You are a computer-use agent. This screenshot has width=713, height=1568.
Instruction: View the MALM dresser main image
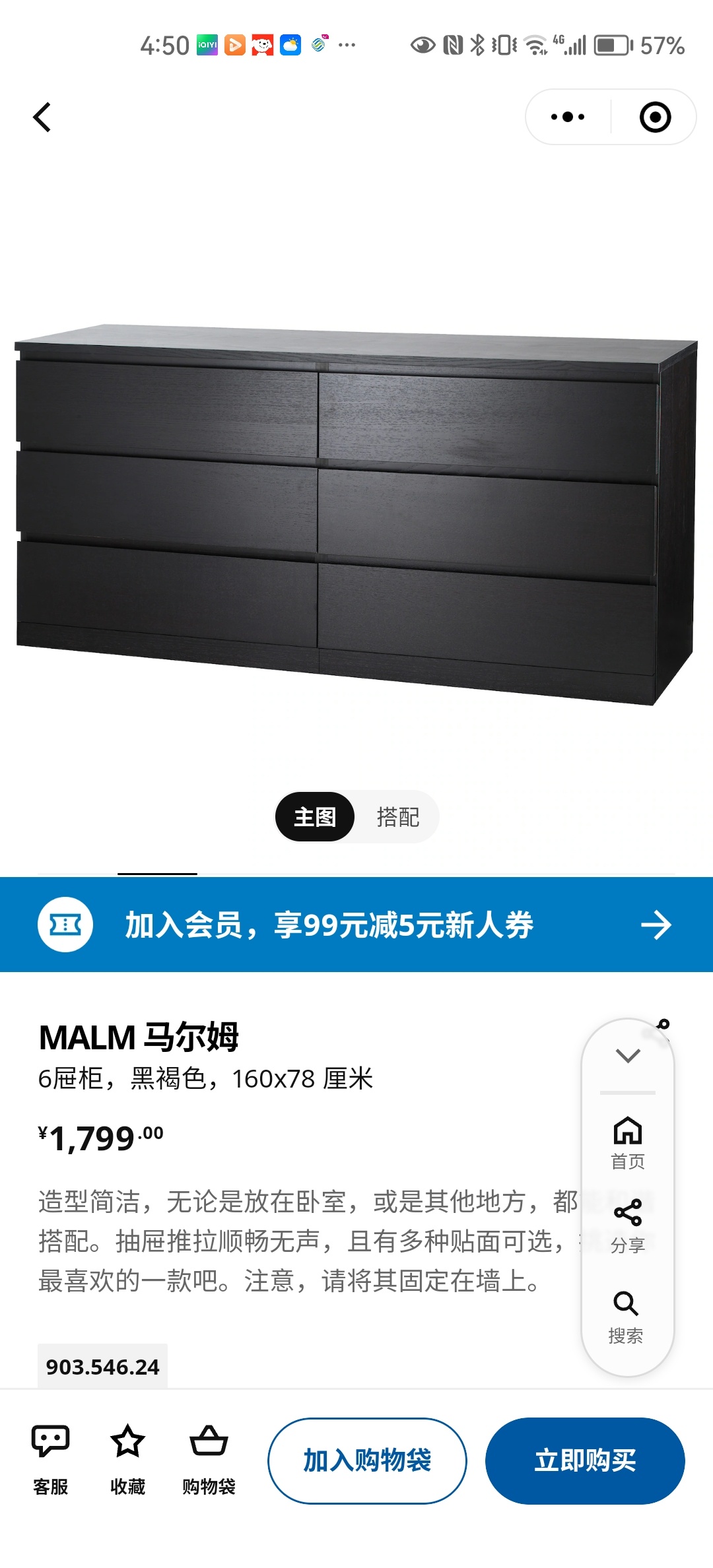point(356,515)
